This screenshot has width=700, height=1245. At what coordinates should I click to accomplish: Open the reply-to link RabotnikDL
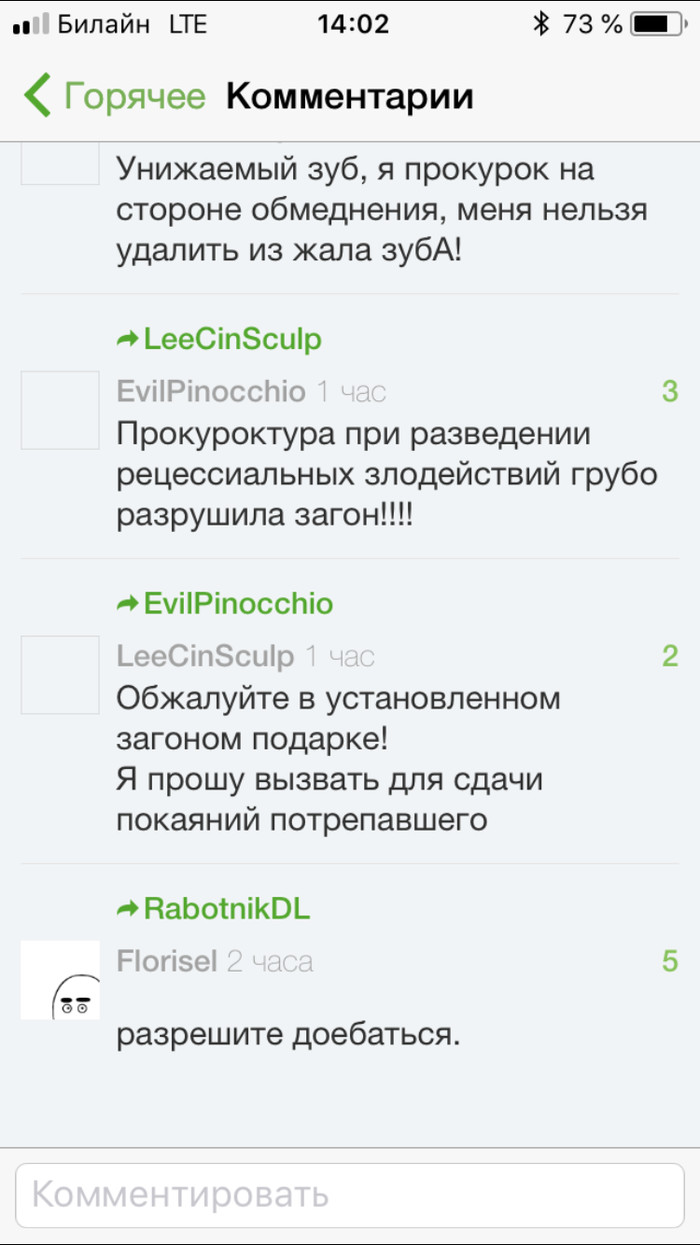227,909
